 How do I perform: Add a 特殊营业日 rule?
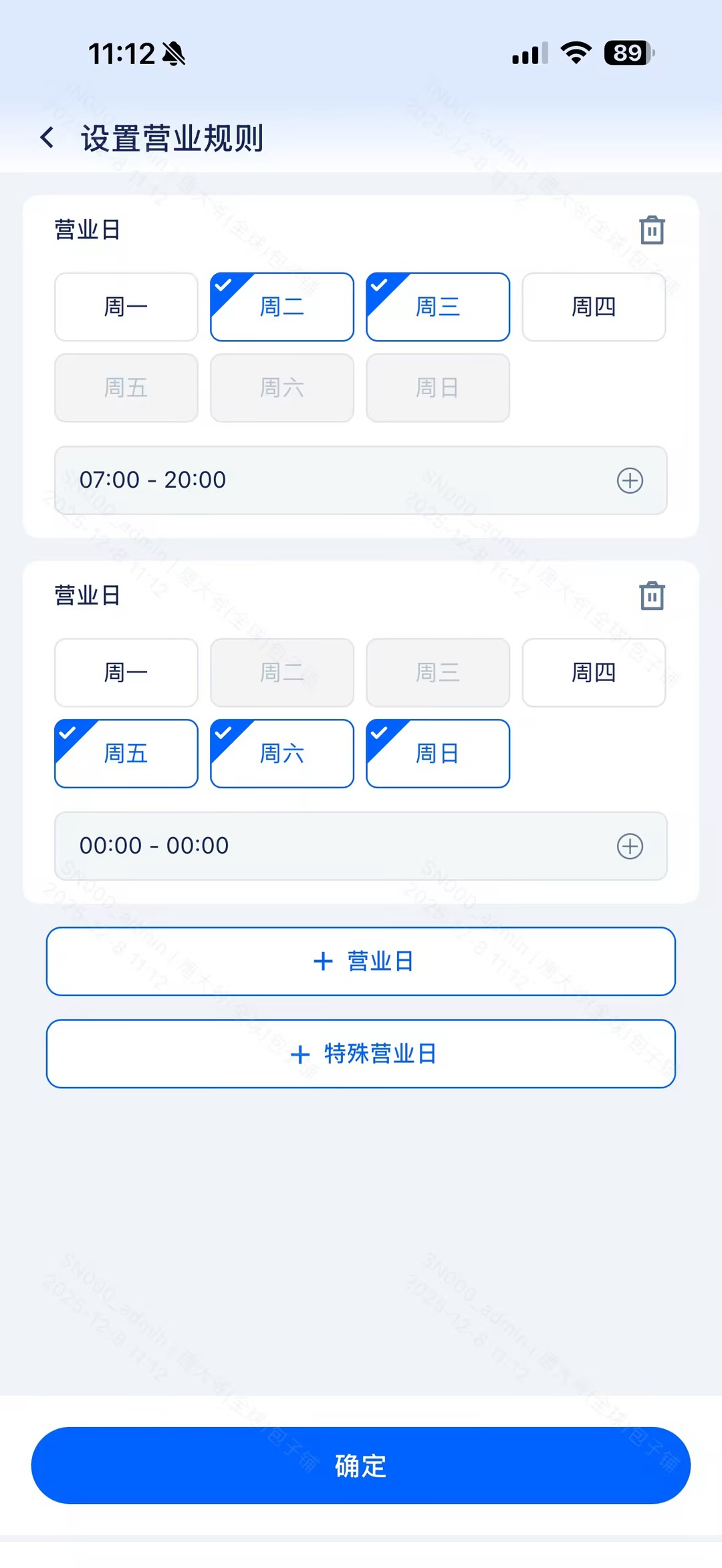coord(361,1054)
